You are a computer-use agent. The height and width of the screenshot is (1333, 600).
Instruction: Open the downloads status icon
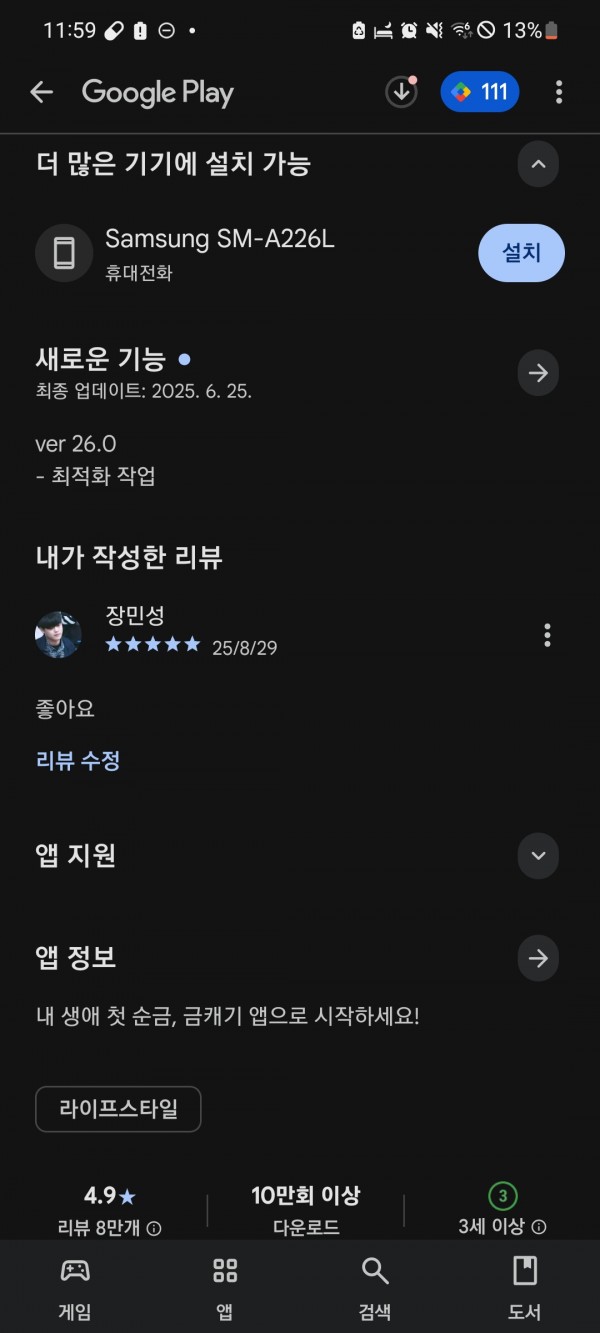tap(401, 93)
